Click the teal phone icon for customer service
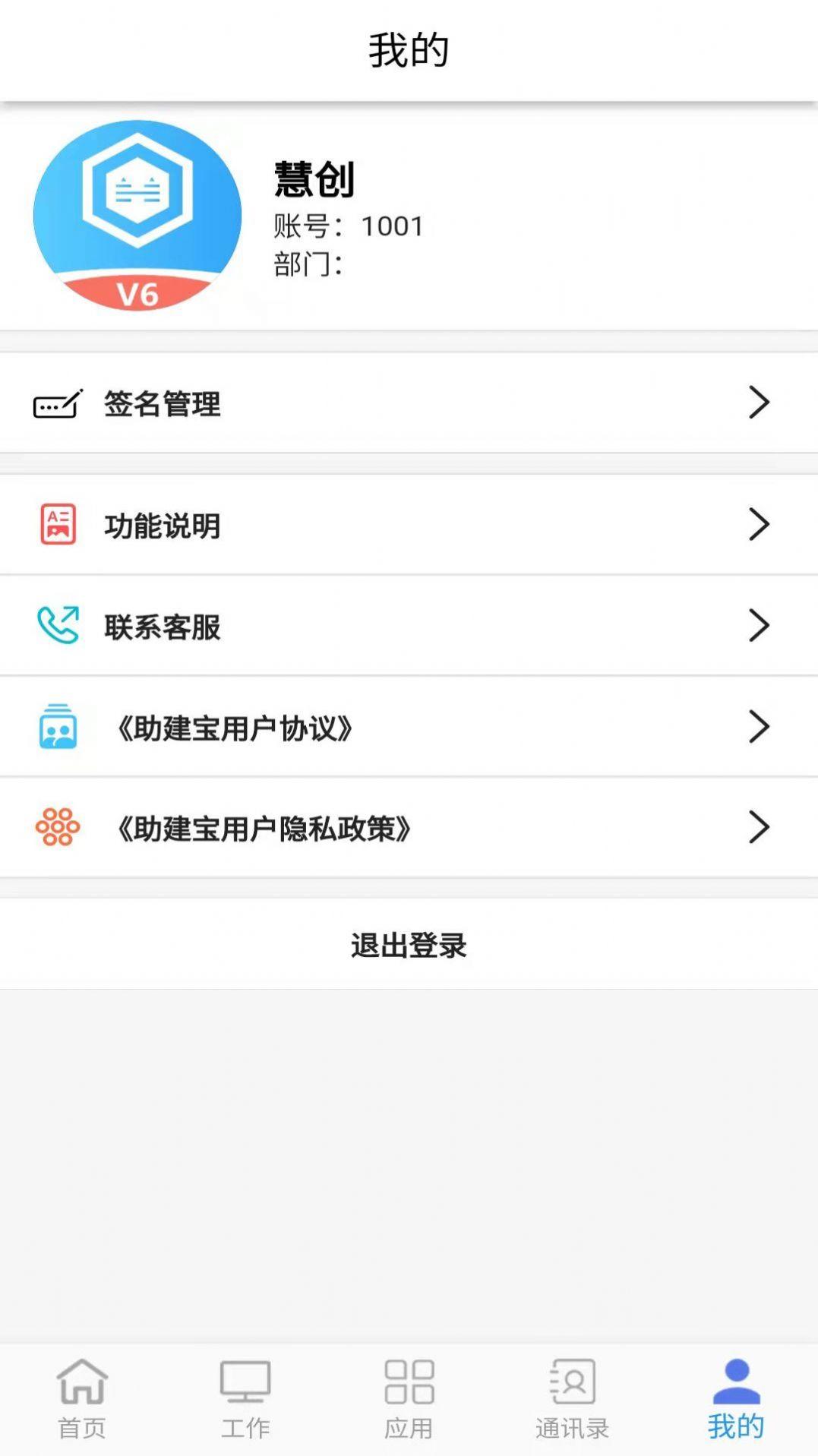Image resolution: width=818 pixels, height=1456 pixels. click(x=56, y=624)
